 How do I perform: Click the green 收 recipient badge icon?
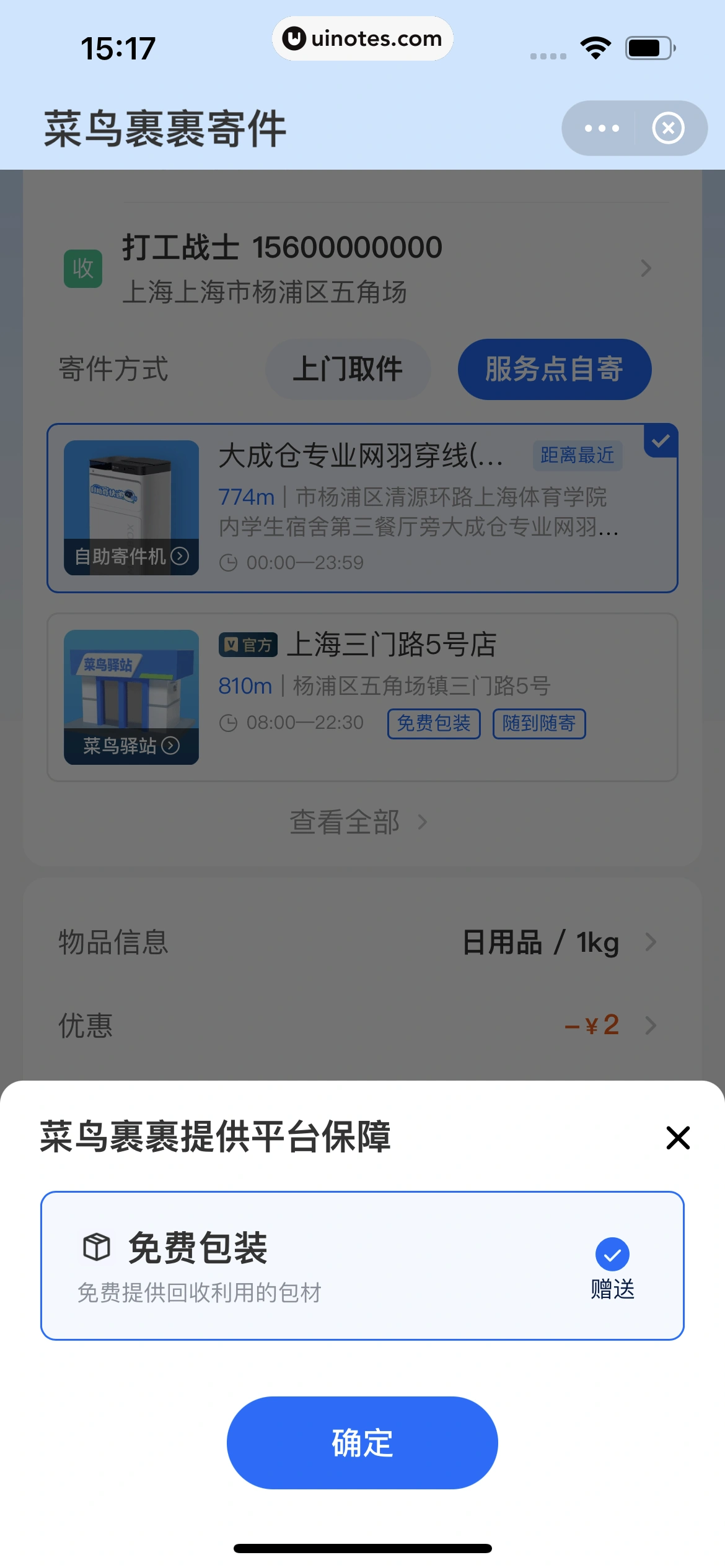83,269
